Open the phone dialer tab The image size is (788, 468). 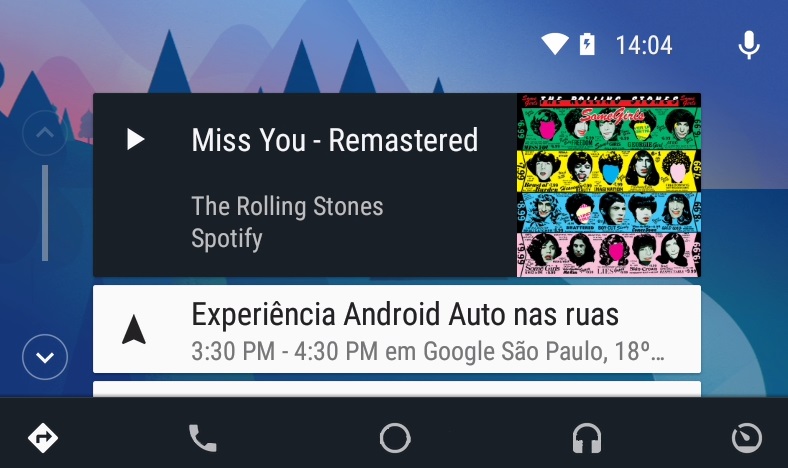point(202,437)
